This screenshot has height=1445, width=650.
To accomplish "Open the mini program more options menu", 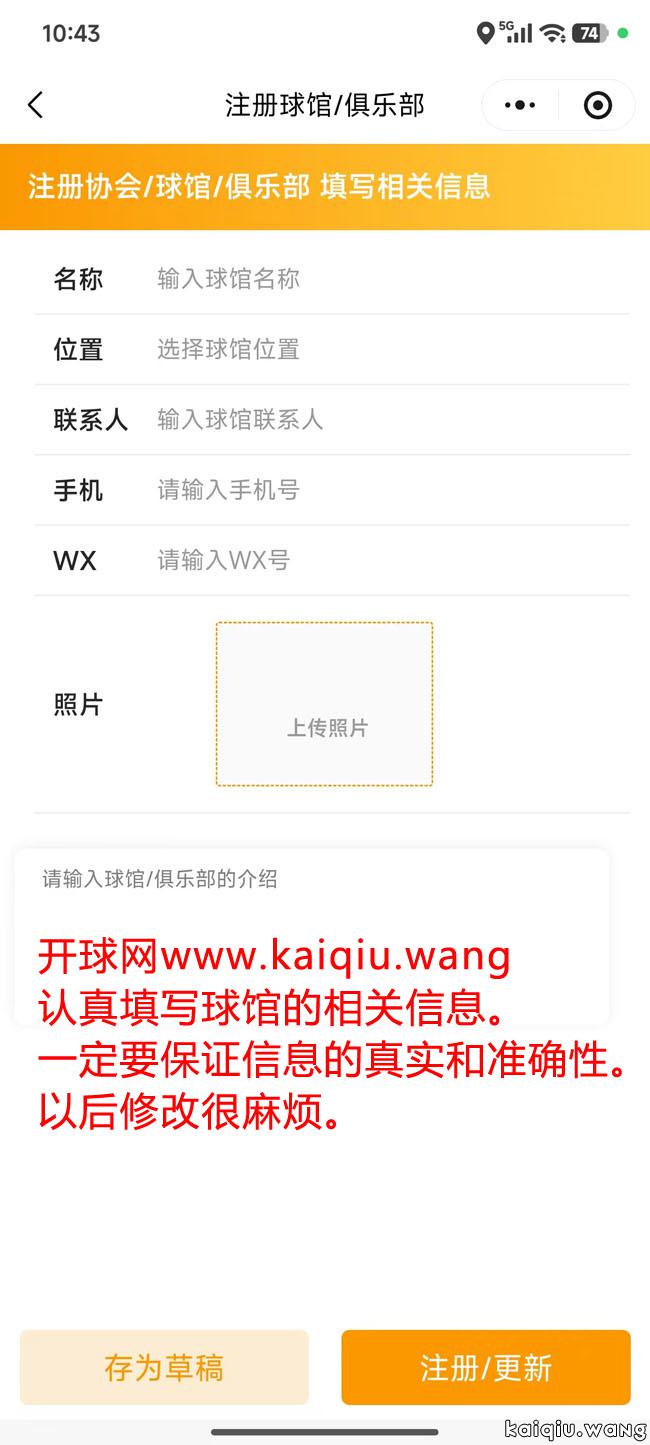I will tap(520, 105).
